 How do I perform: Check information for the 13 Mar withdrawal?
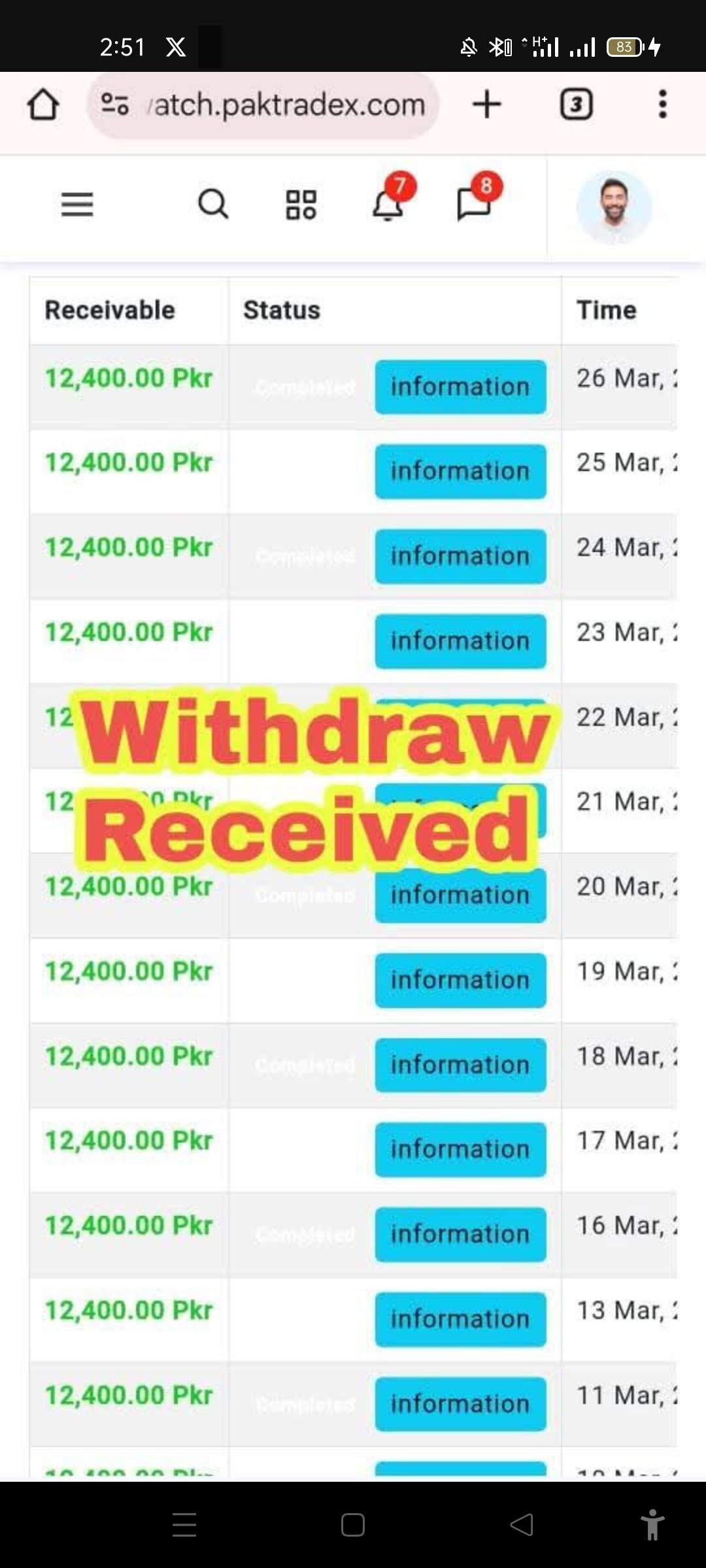click(x=460, y=1319)
